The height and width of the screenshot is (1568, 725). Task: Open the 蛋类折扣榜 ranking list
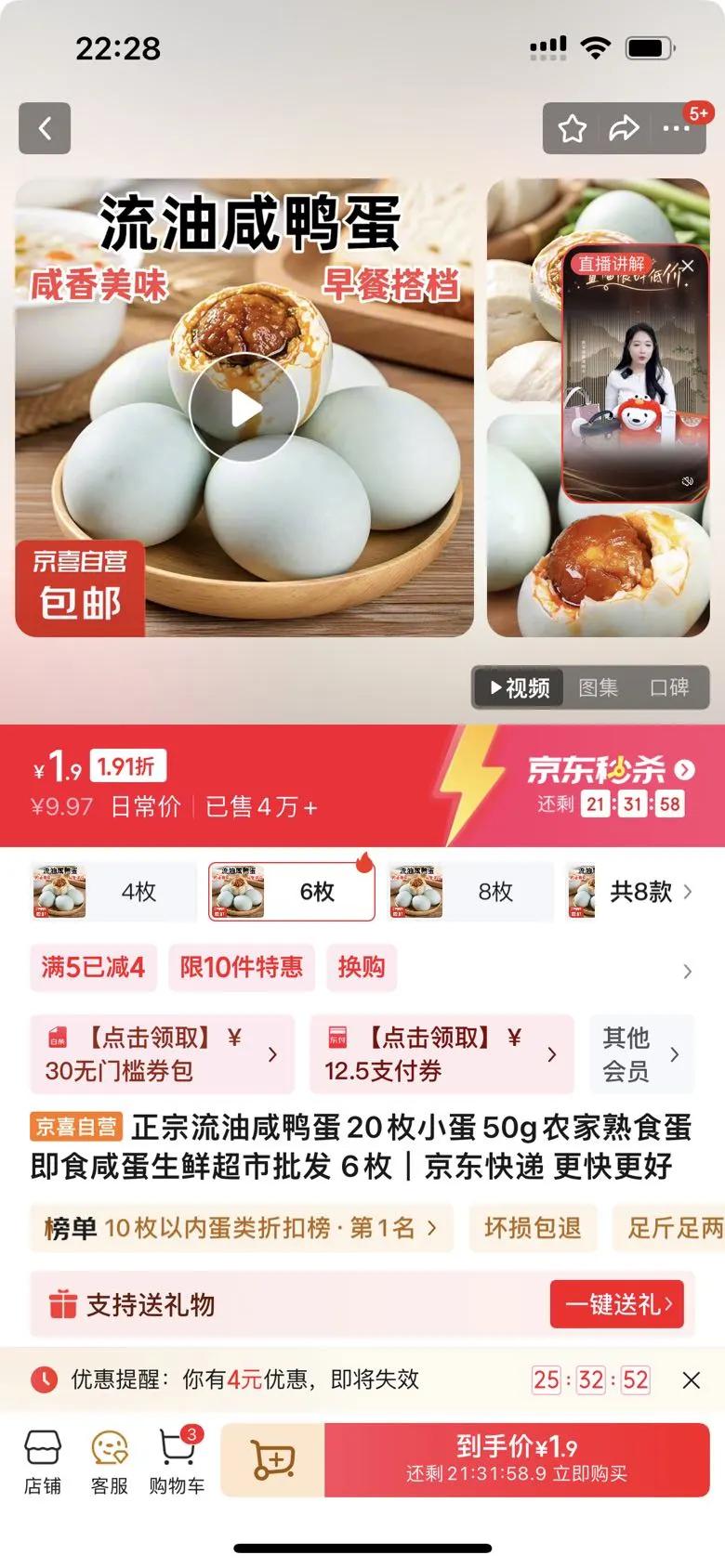click(241, 1228)
